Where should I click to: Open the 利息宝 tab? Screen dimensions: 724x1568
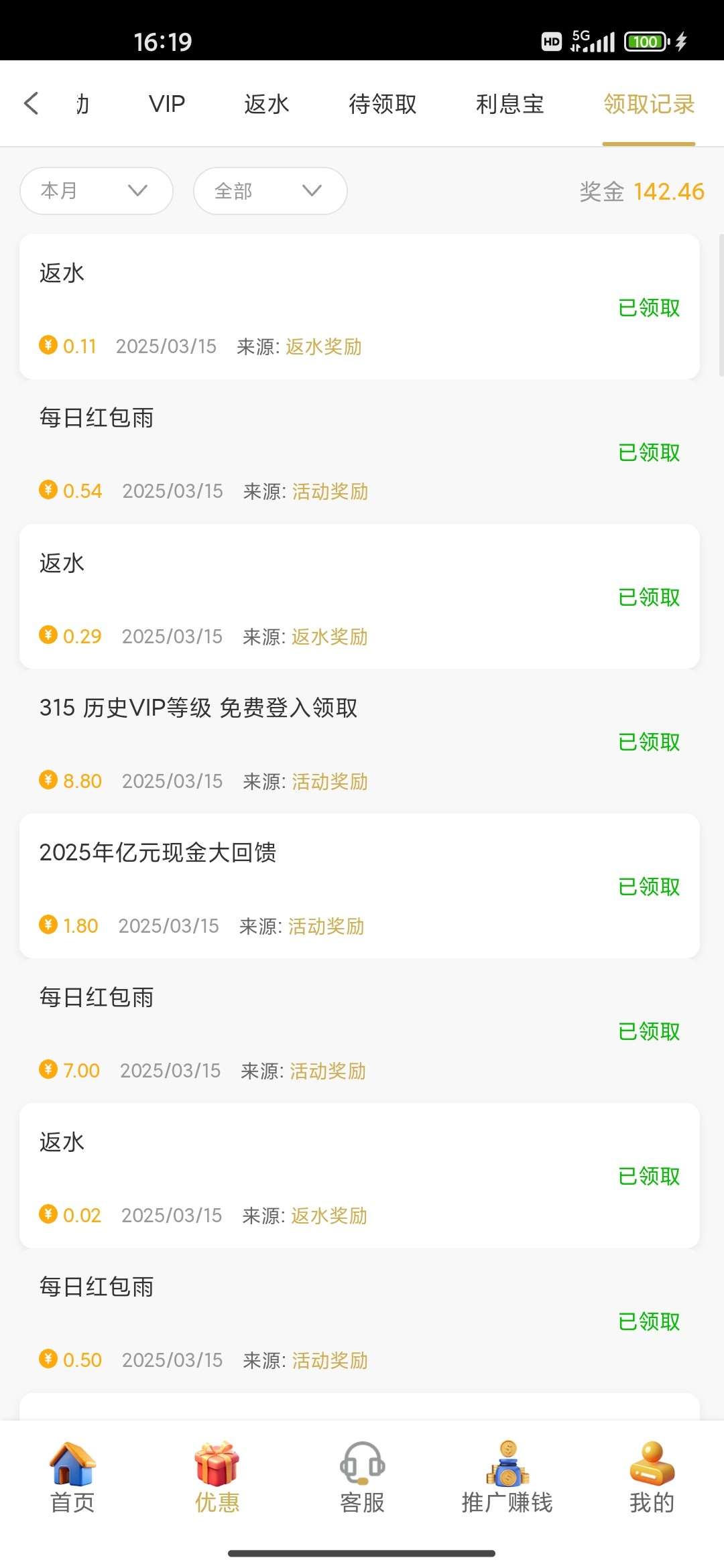[509, 104]
